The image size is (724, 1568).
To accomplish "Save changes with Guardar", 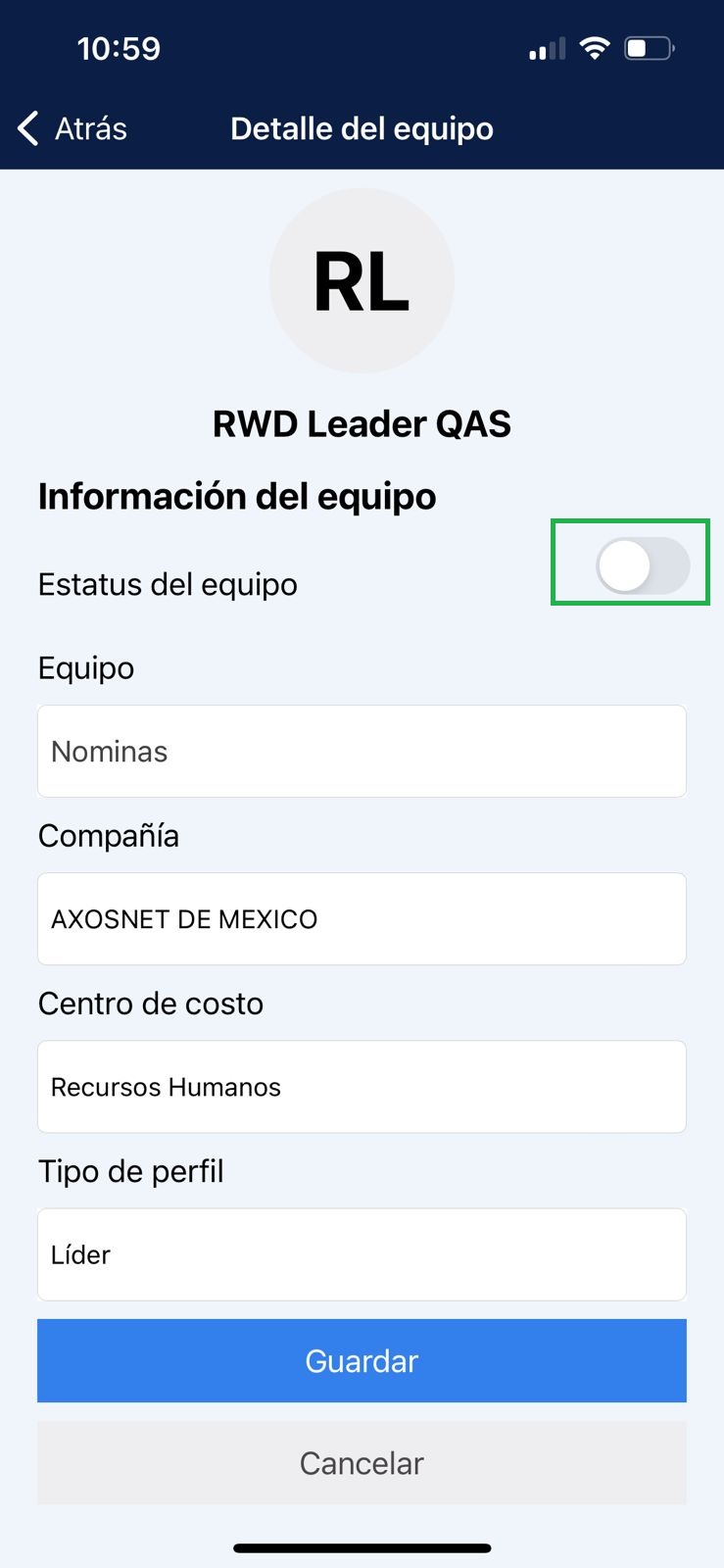I will pyautogui.click(x=362, y=1360).
